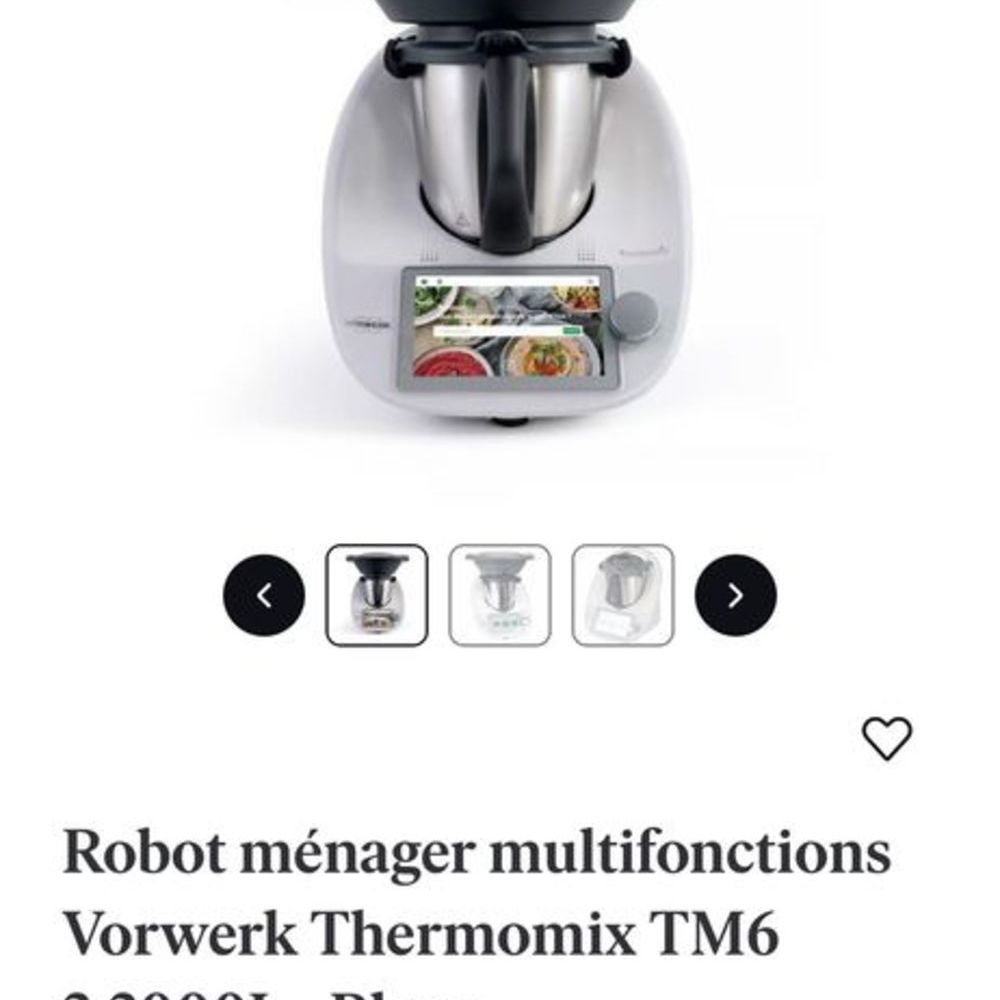Go to the next product photo
Image resolution: width=1000 pixels, height=1000 pixels.
click(735, 596)
